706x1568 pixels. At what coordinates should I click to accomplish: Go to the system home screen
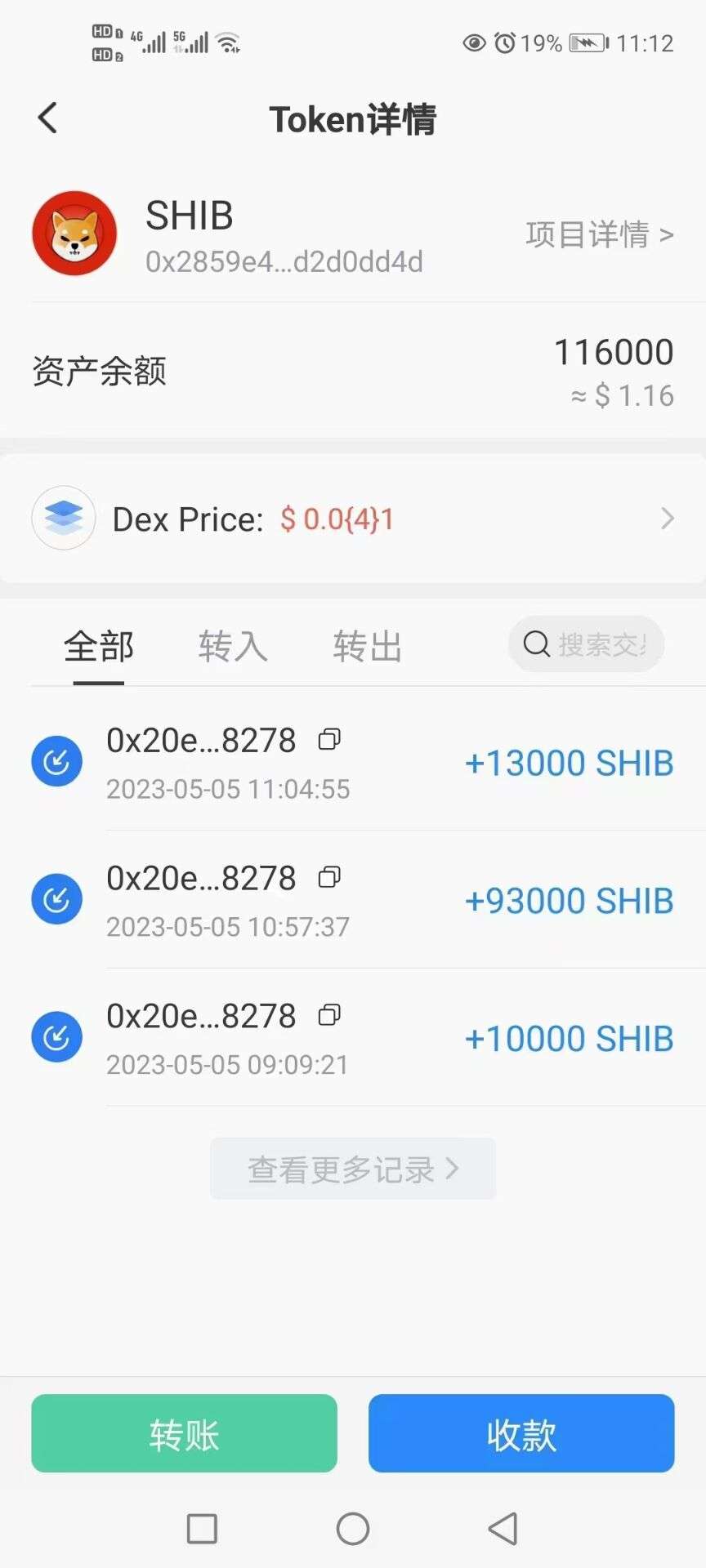click(x=353, y=1529)
